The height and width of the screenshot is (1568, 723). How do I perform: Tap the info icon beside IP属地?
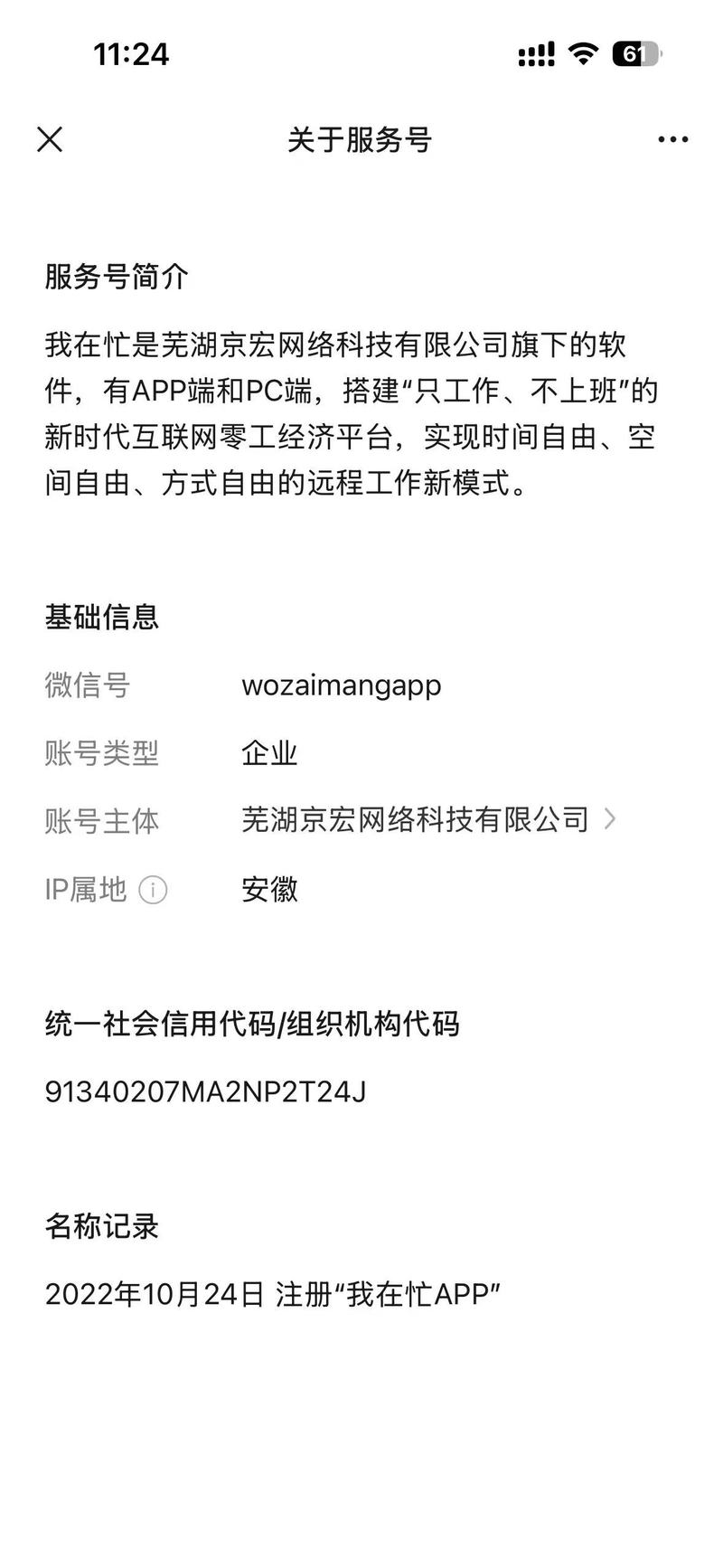(153, 890)
